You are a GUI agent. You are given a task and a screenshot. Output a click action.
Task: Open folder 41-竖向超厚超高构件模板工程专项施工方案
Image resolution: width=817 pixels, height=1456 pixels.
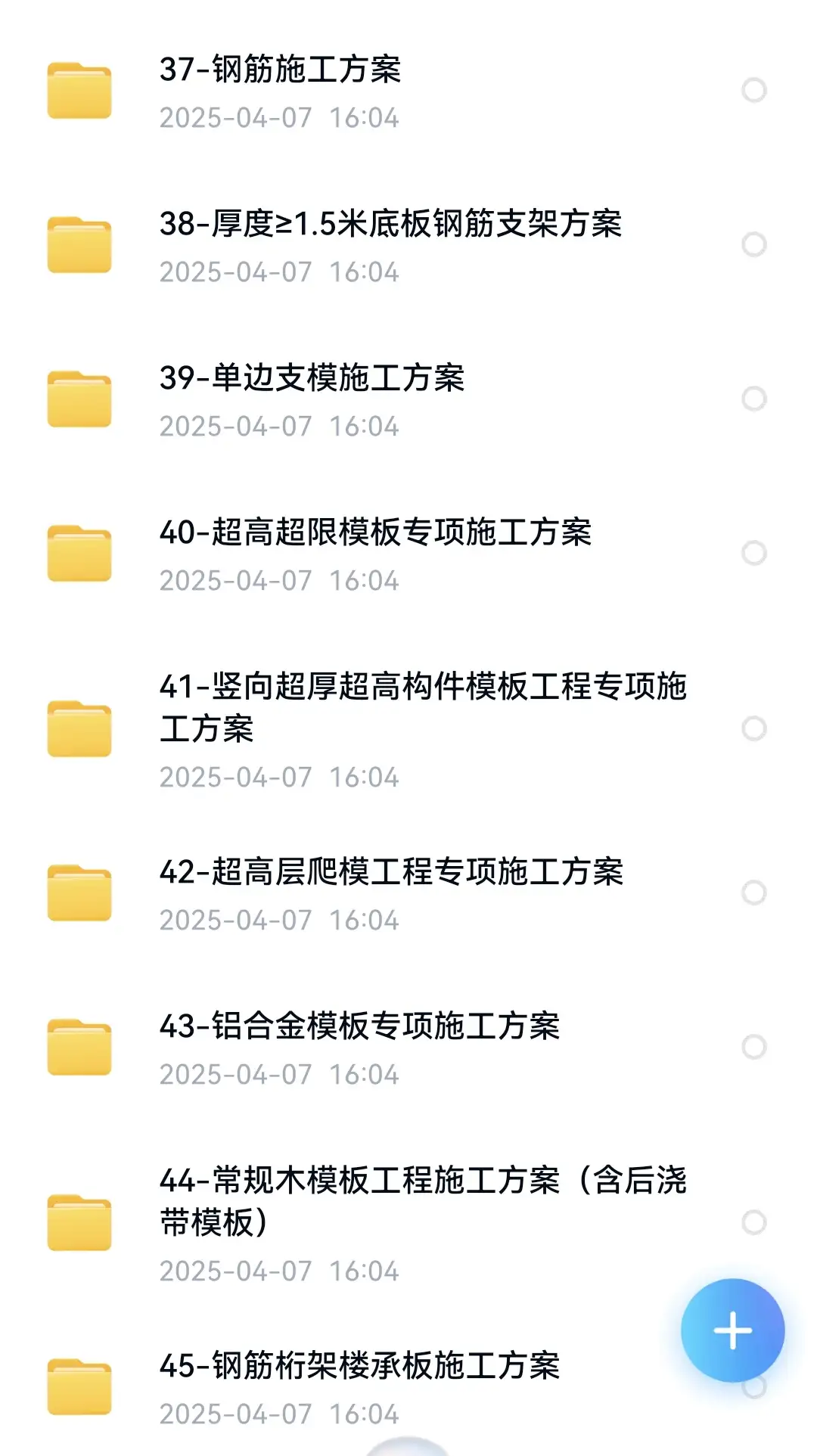click(422, 706)
